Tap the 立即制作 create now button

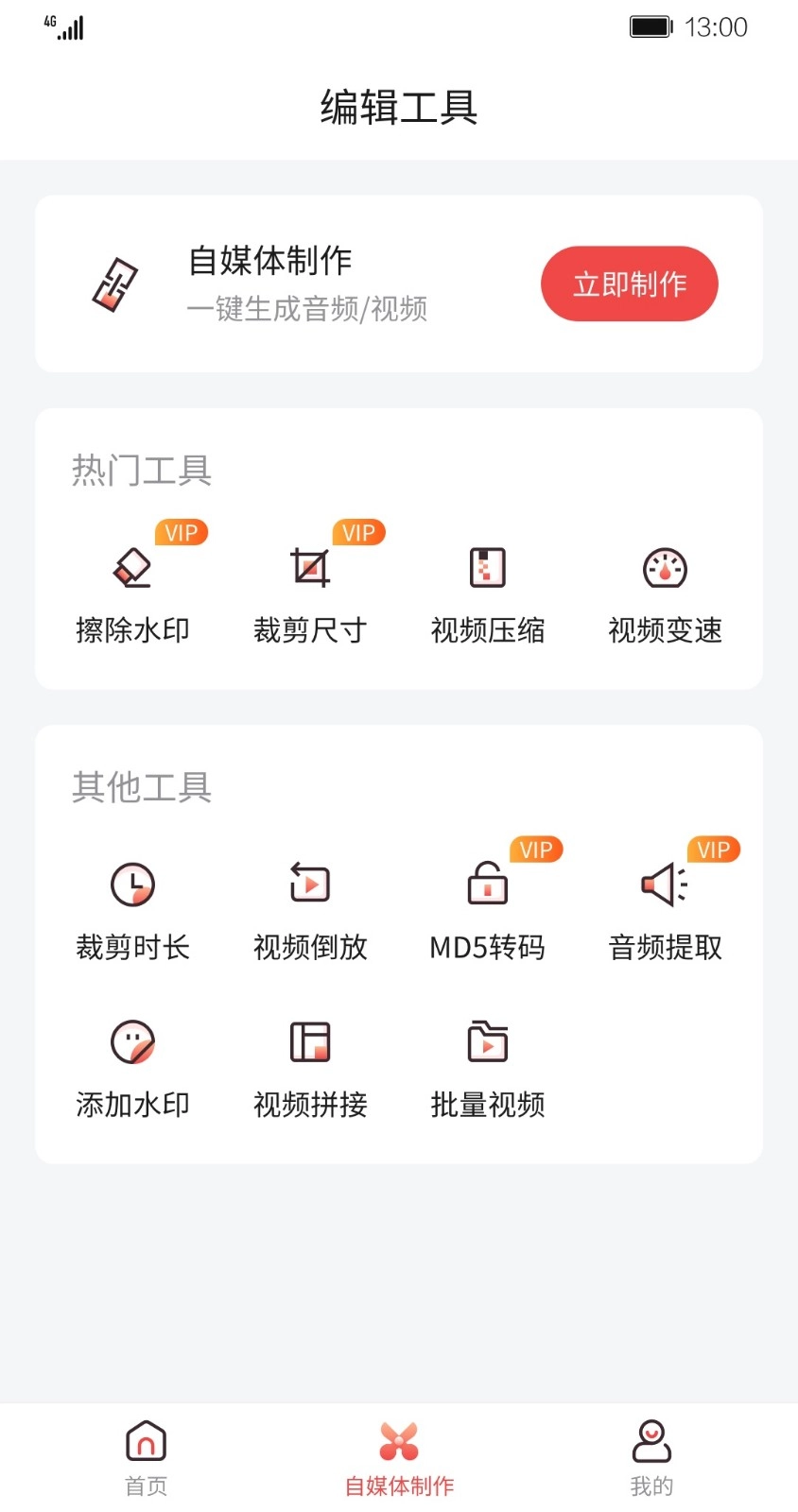coord(629,283)
